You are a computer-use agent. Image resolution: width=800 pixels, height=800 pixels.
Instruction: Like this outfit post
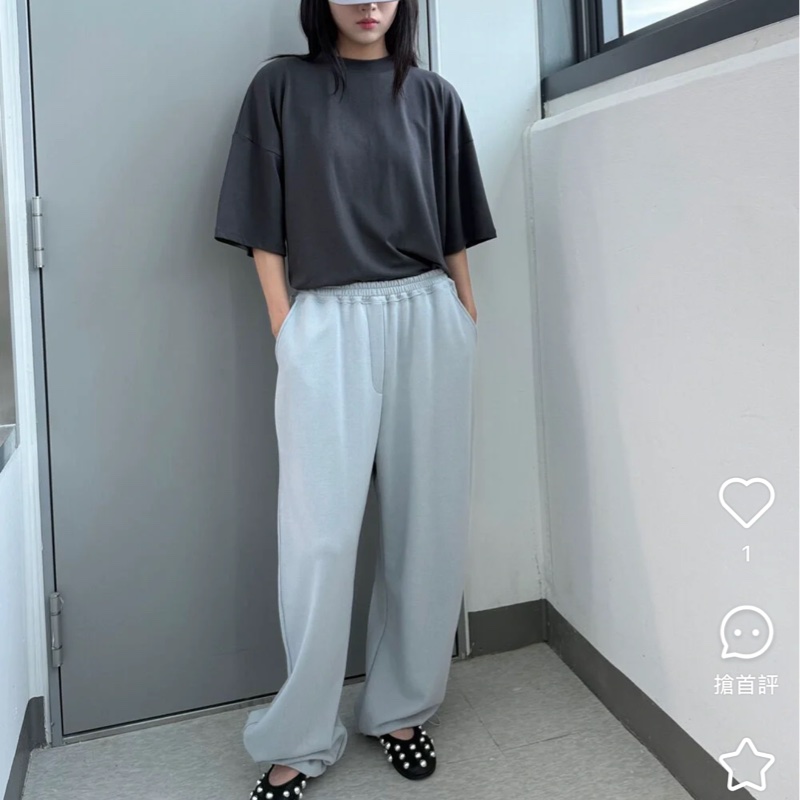[746, 501]
